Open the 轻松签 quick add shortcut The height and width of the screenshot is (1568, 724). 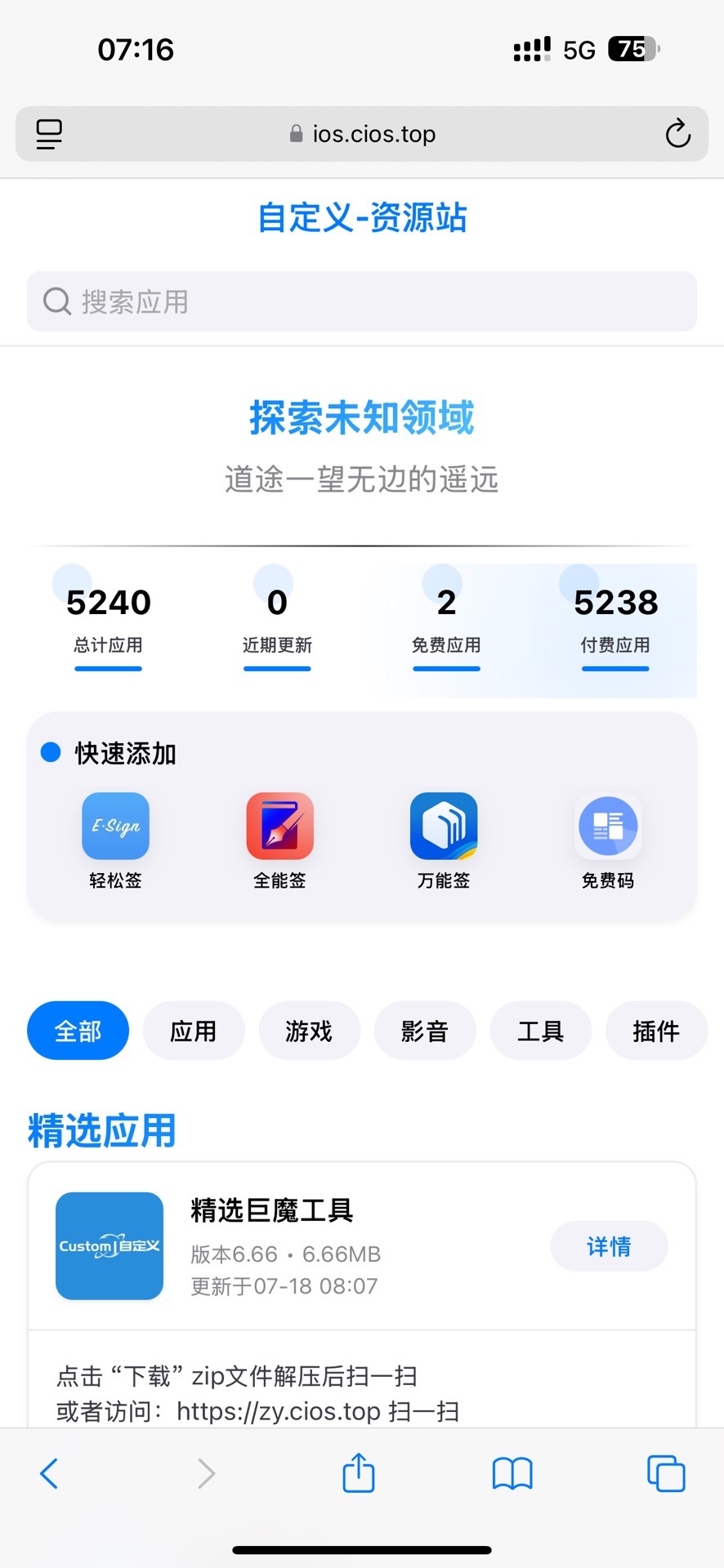point(115,826)
